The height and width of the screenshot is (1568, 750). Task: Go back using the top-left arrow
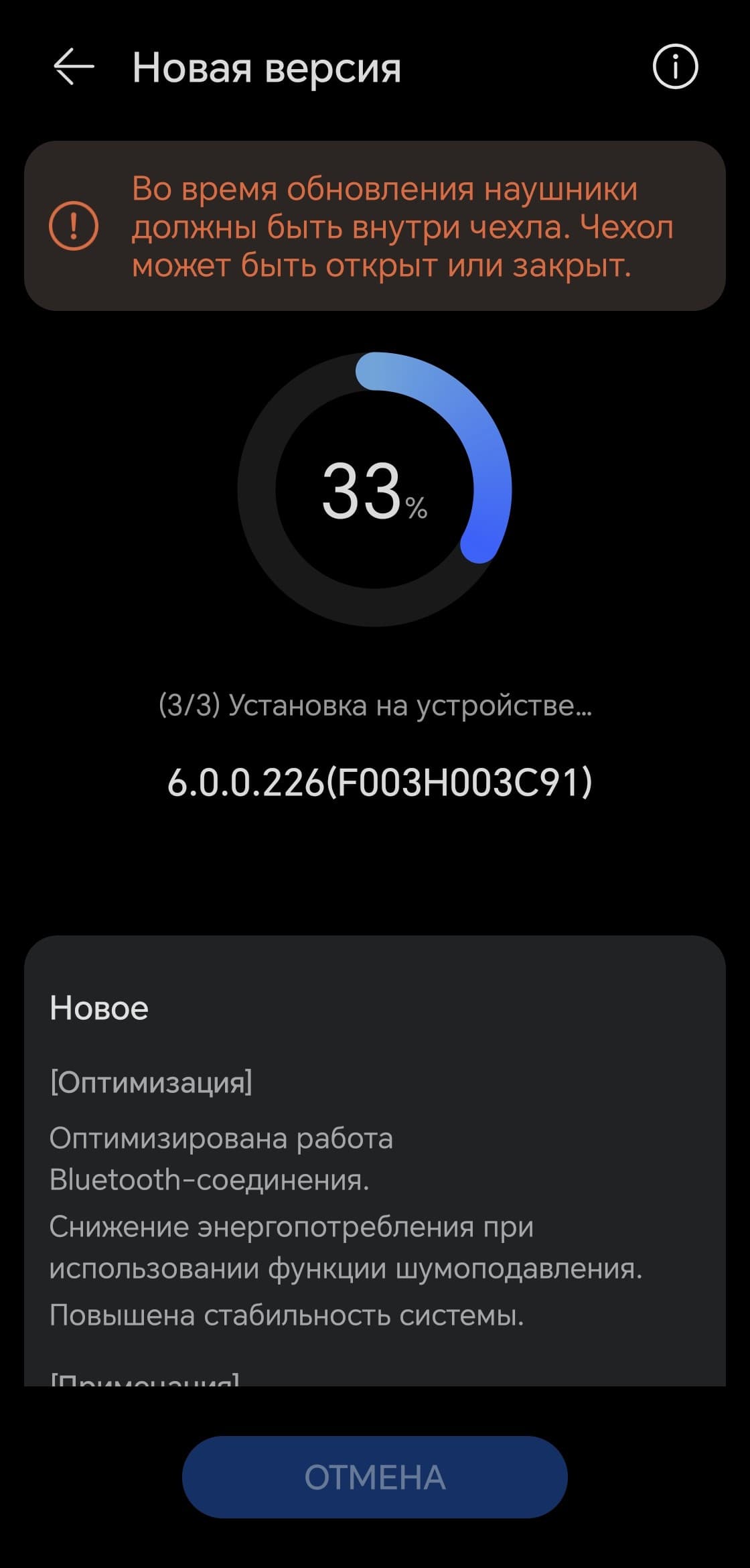74,68
